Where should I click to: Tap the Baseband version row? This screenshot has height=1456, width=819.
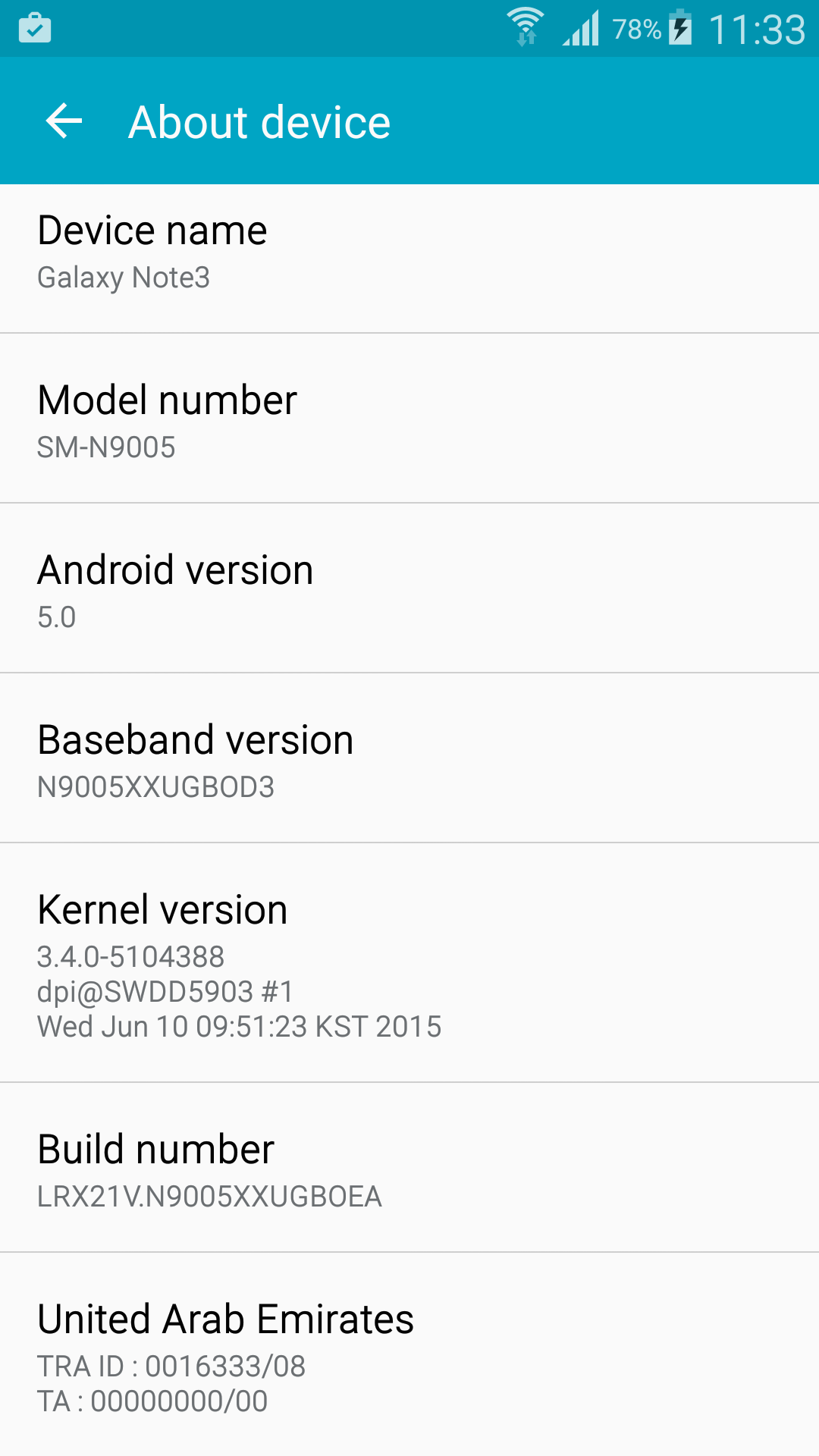point(409,758)
